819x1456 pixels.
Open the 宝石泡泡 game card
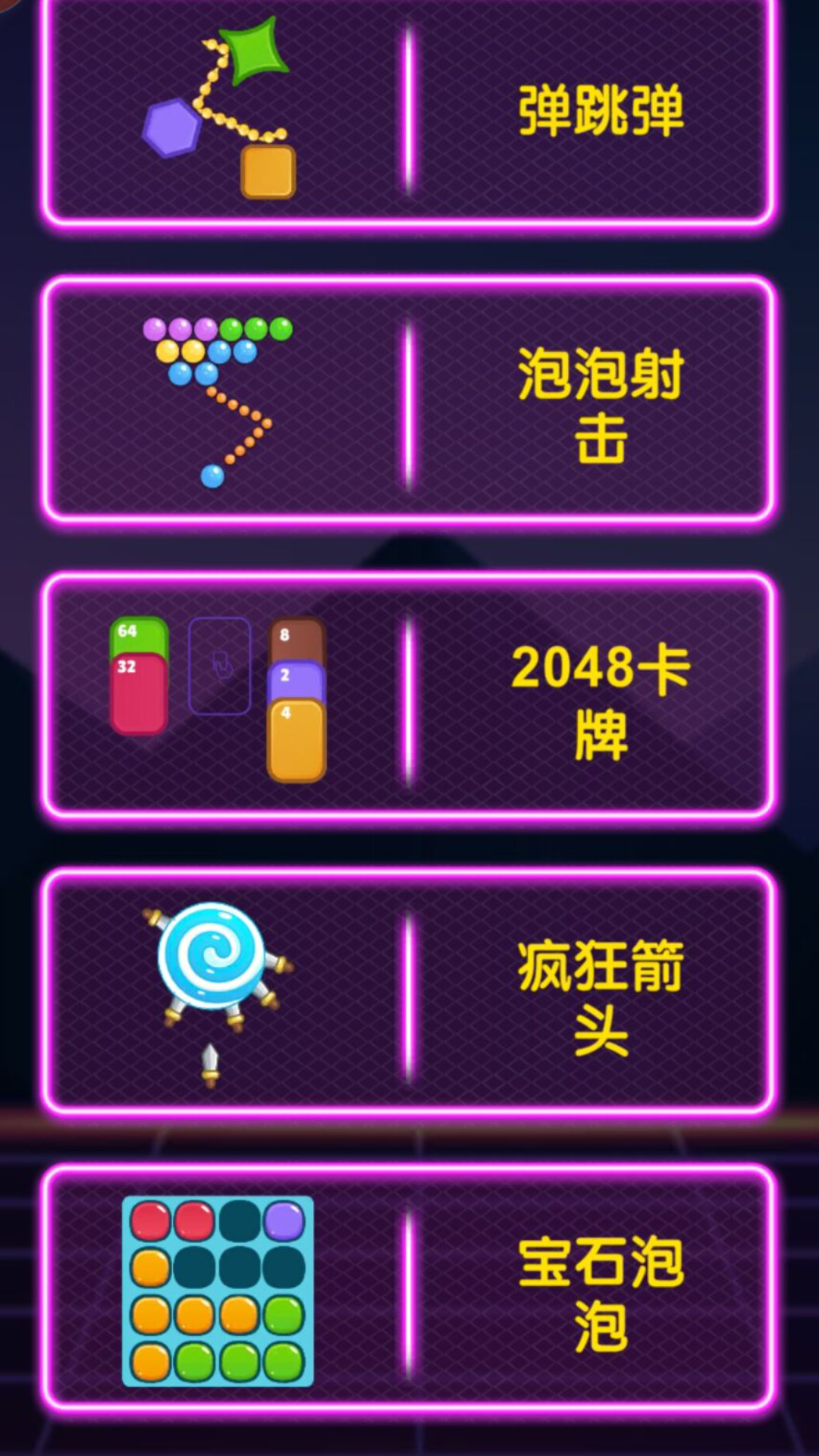409,1289
